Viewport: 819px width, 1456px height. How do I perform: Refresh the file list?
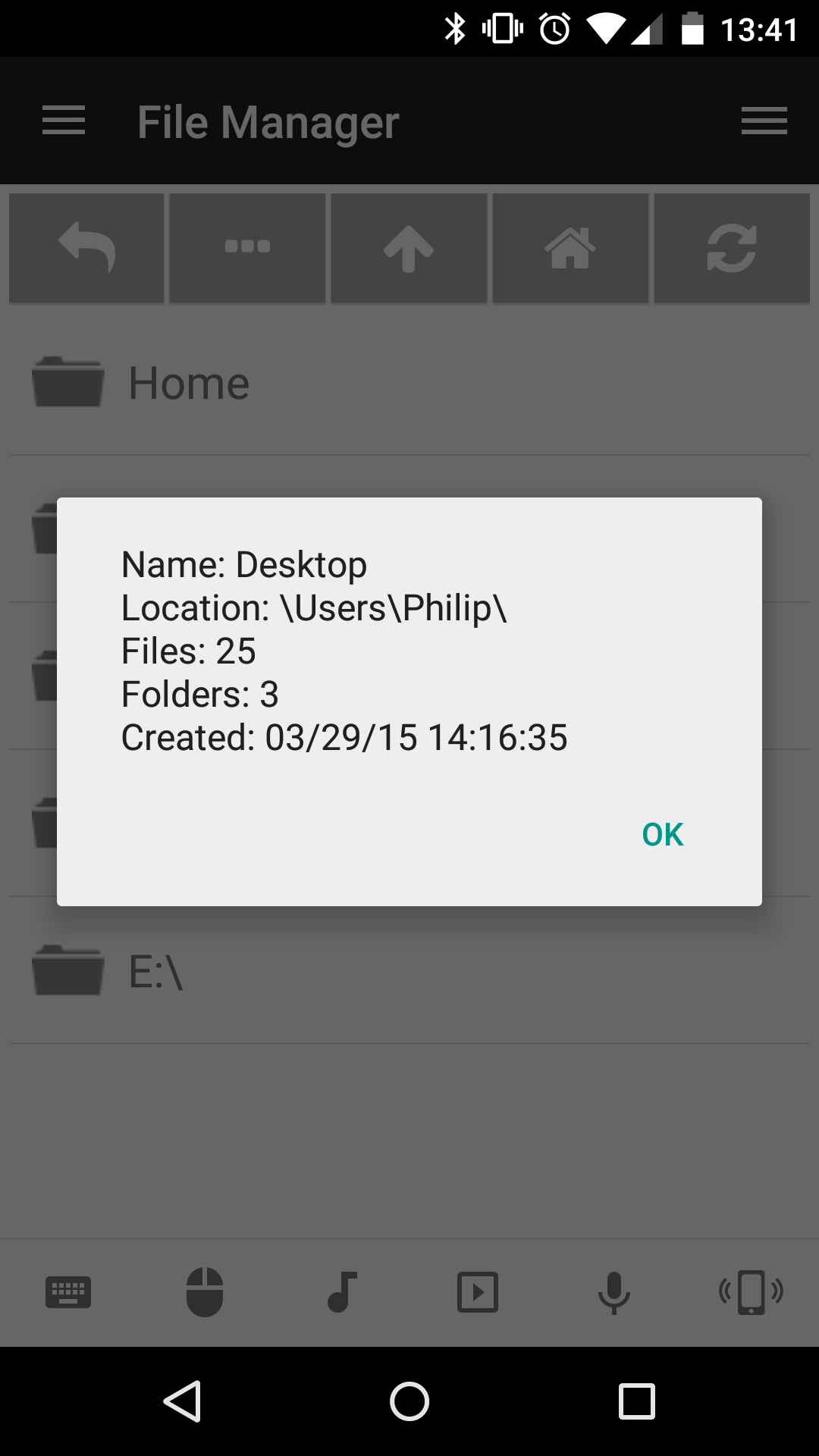(x=732, y=248)
